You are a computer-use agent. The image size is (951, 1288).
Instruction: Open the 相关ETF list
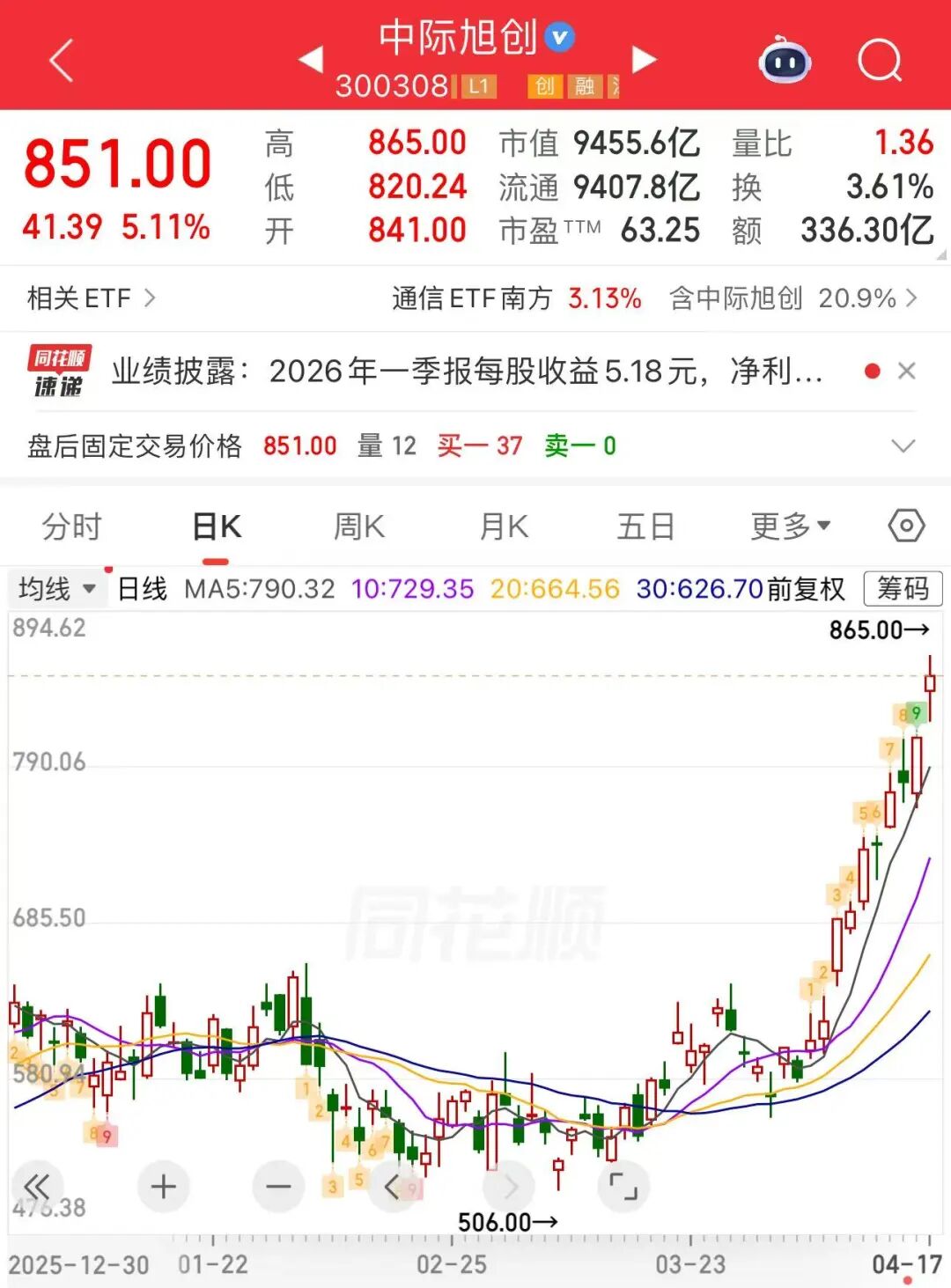point(91,298)
